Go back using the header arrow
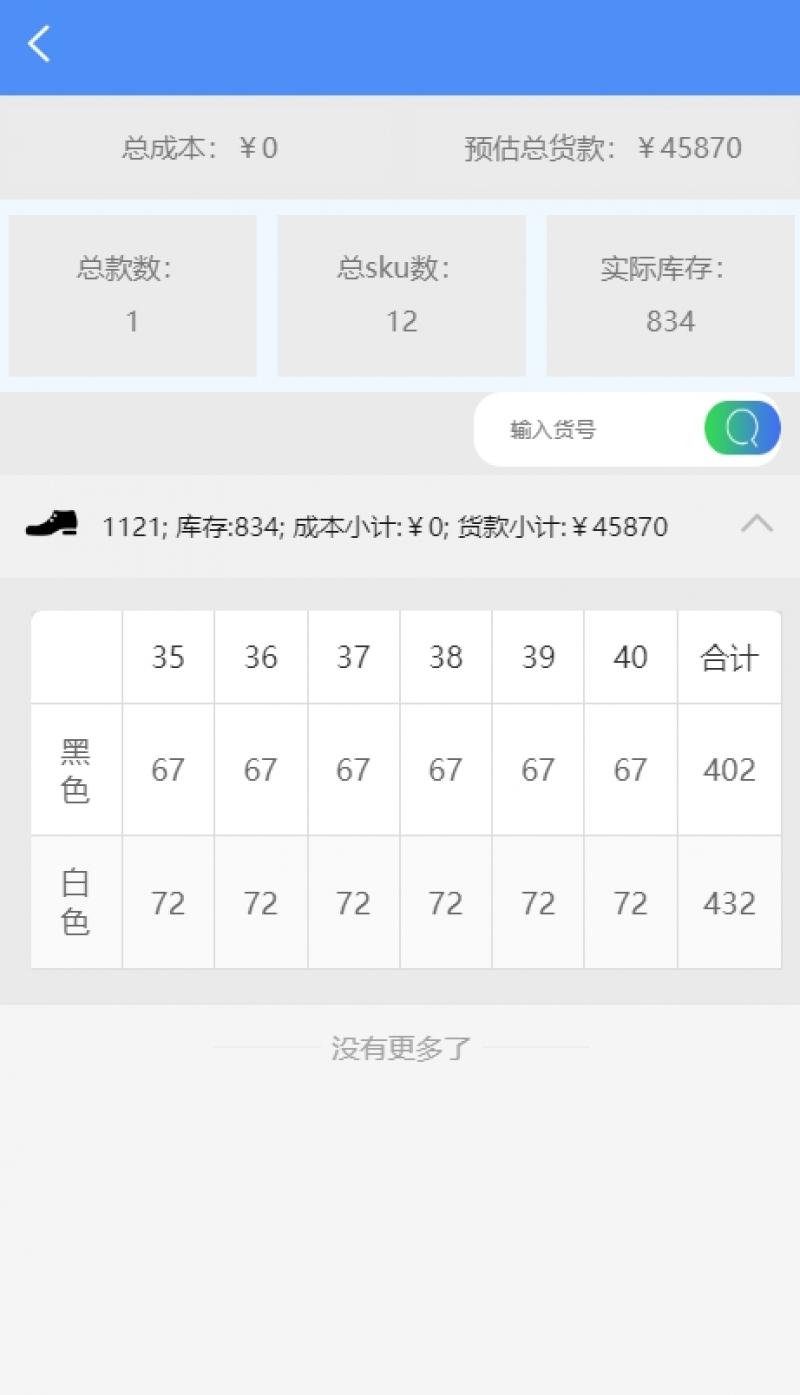This screenshot has width=800, height=1395. [x=39, y=45]
